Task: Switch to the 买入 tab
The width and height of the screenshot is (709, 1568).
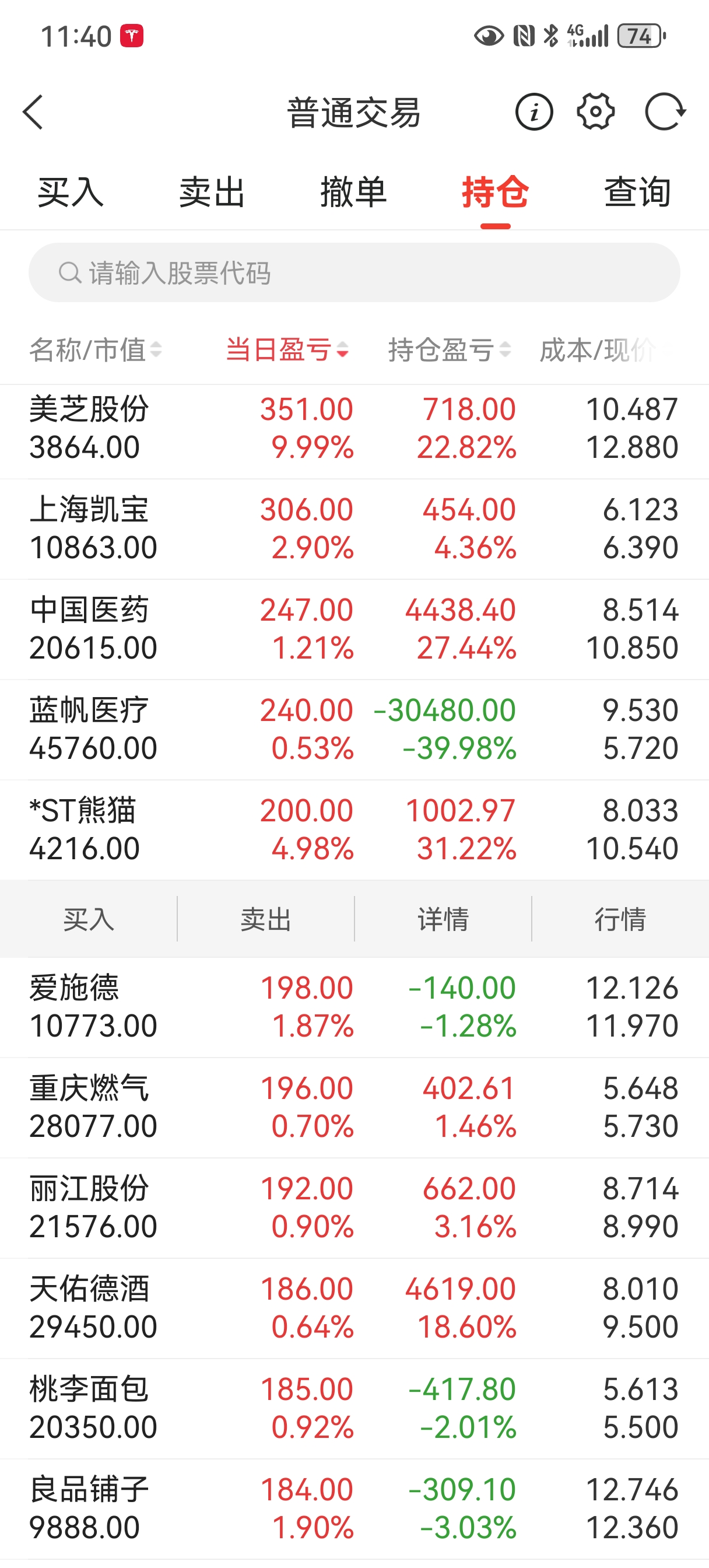Action: 71,192
